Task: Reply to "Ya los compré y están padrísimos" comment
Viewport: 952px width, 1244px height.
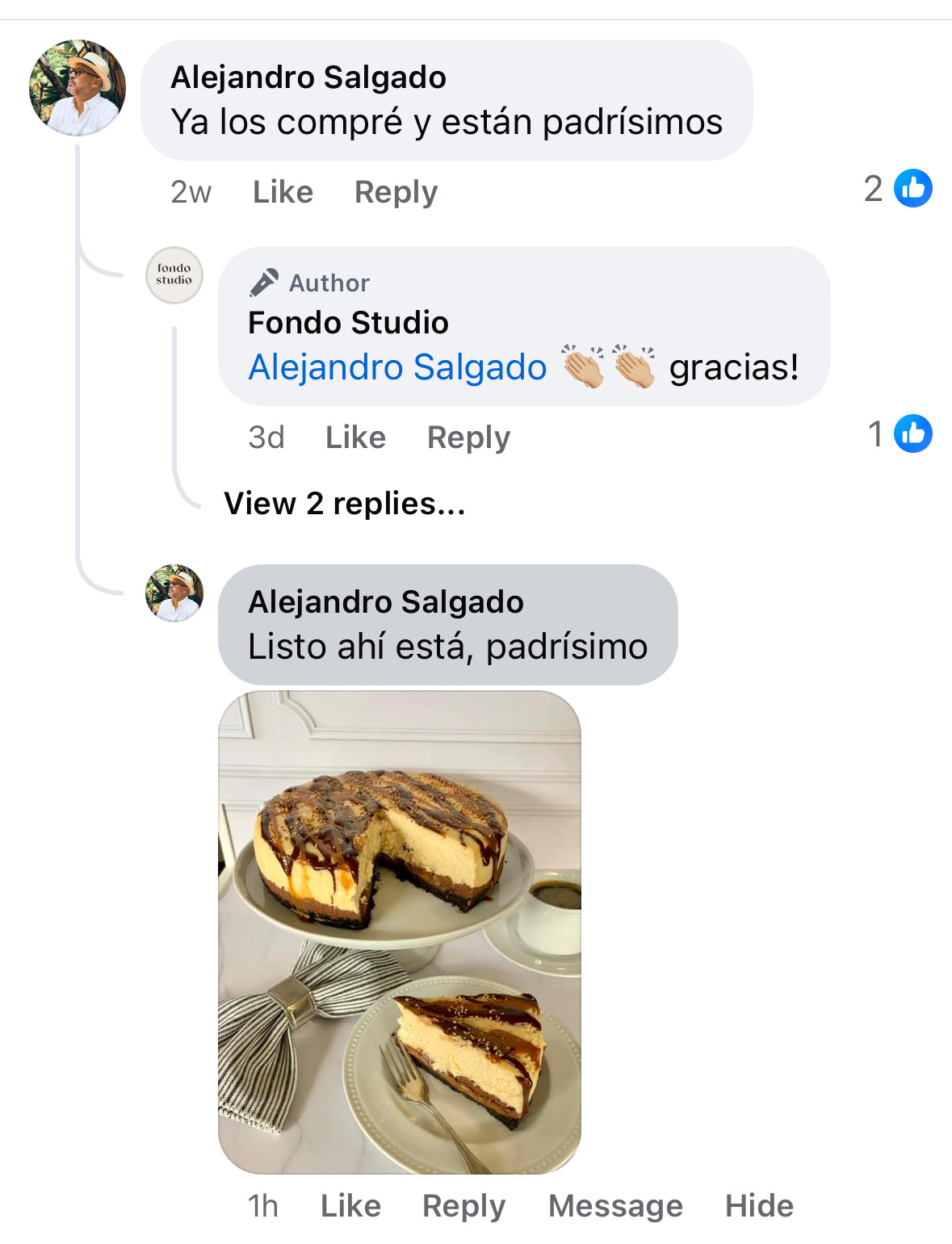Action: pos(396,192)
